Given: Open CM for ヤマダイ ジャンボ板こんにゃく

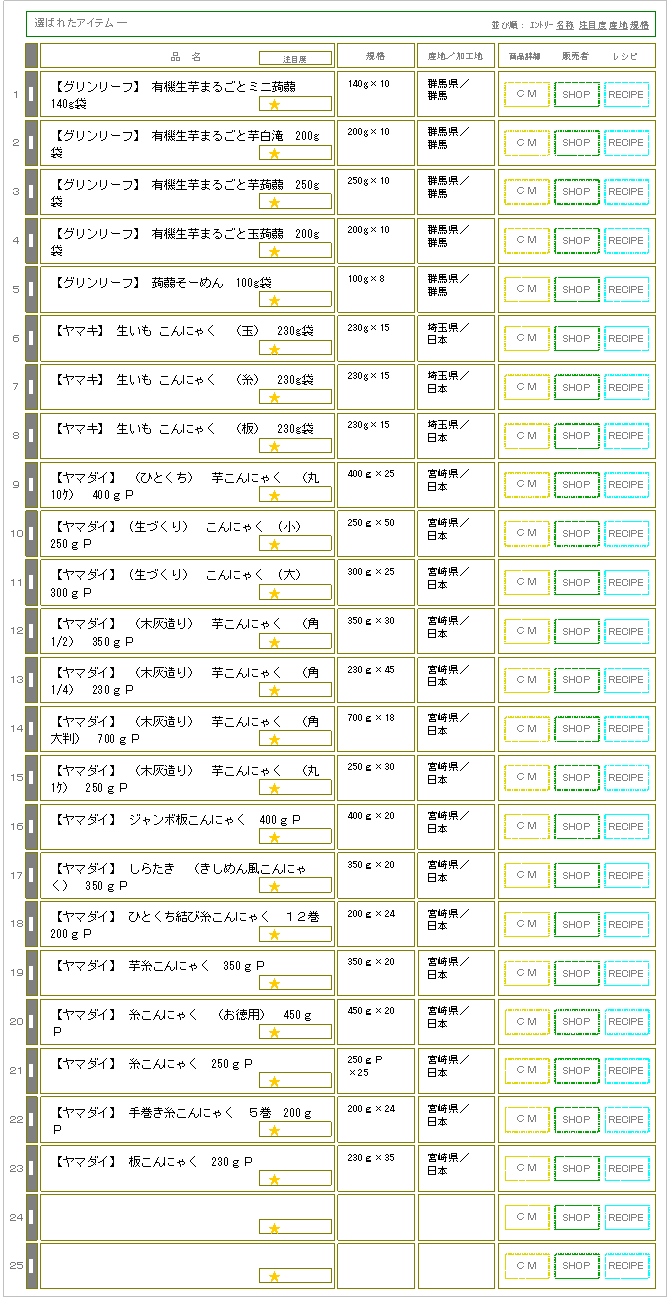Looking at the screenshot, I should click(x=526, y=827).
